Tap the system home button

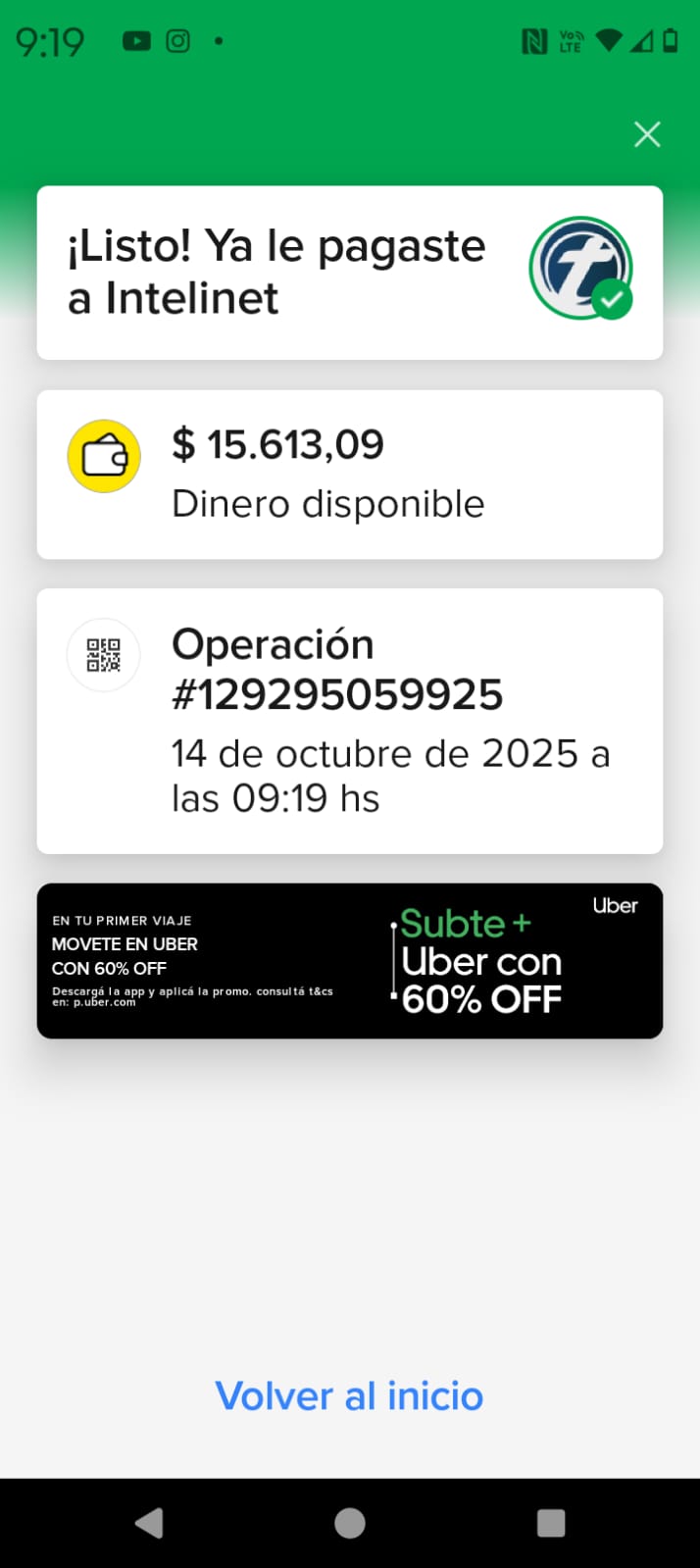click(350, 1523)
